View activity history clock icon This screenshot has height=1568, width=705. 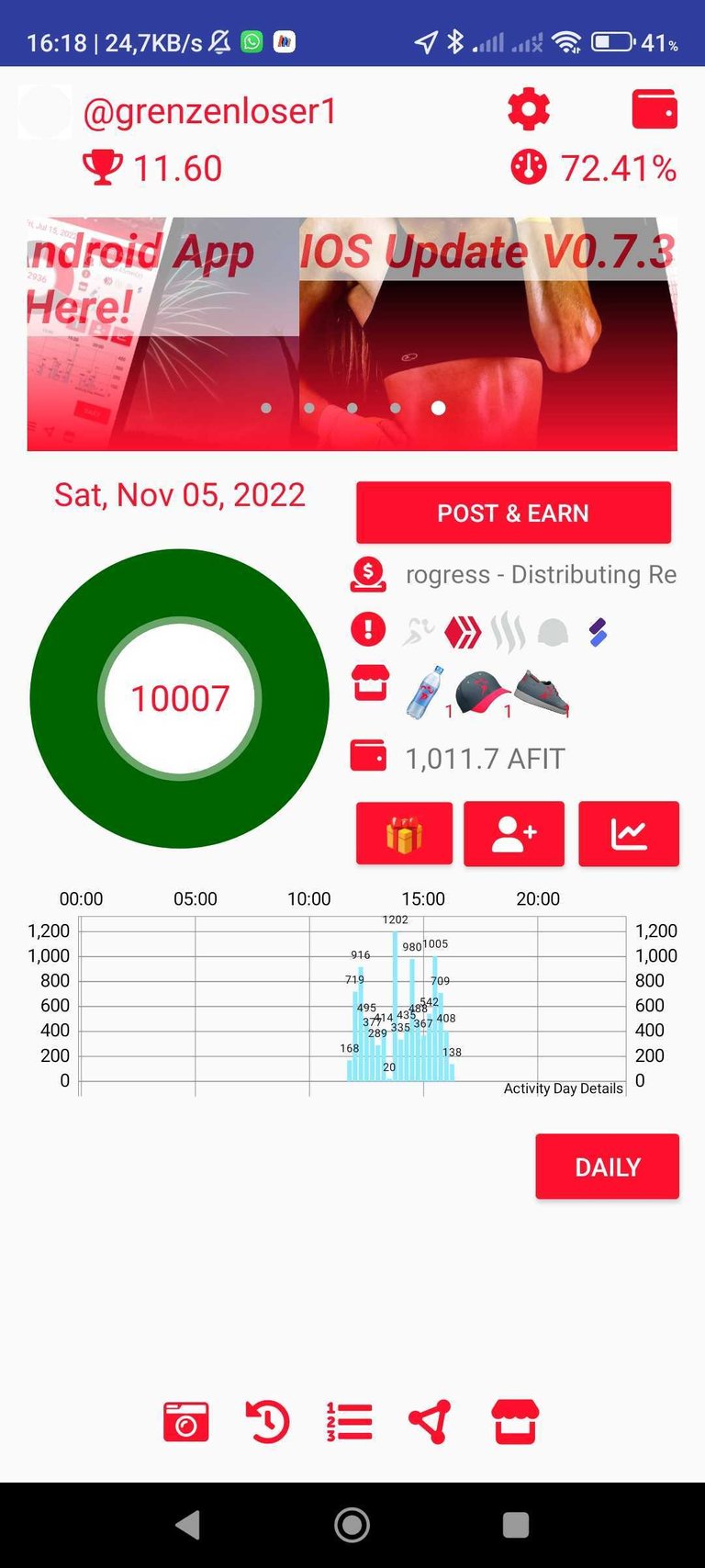pos(267,1423)
